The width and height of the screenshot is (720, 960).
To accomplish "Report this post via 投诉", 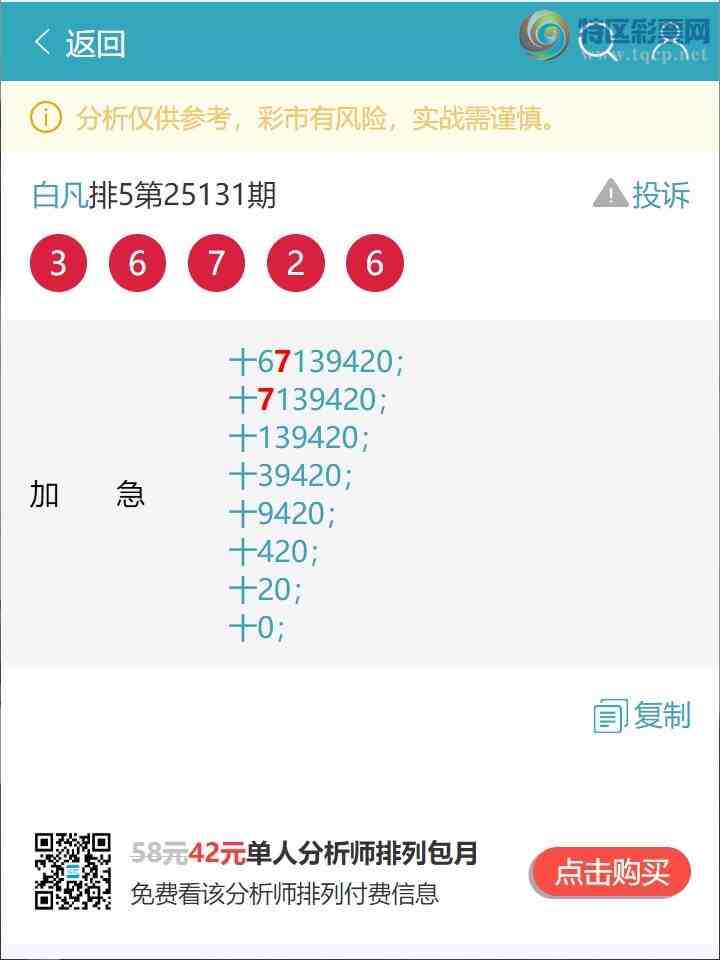I will [642, 194].
